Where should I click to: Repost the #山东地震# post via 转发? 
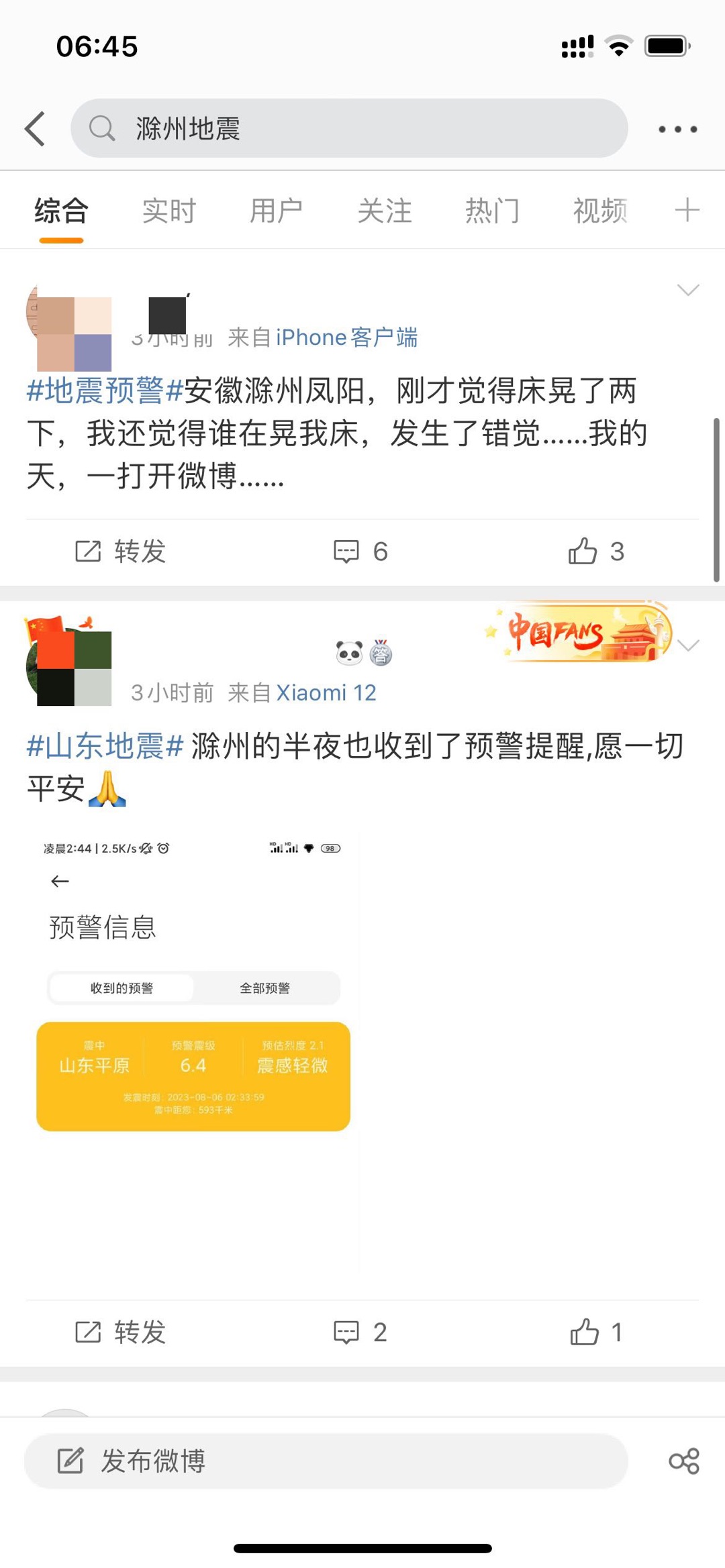point(121,1332)
